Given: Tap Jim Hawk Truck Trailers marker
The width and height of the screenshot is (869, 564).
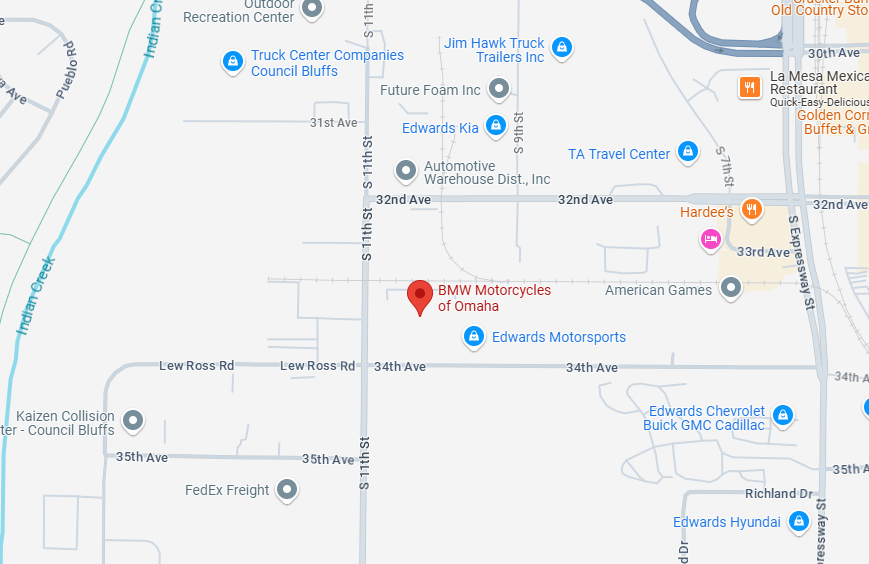Looking at the screenshot, I should point(562,47).
